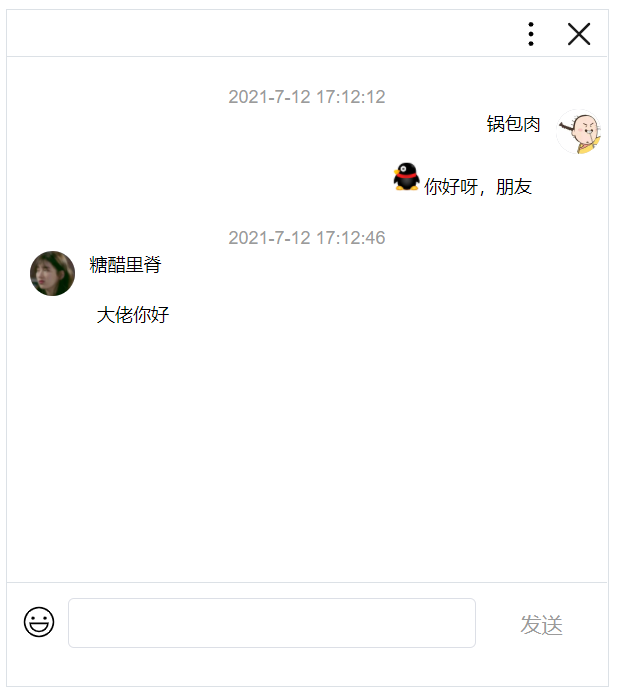Focus the message input field

(271, 623)
